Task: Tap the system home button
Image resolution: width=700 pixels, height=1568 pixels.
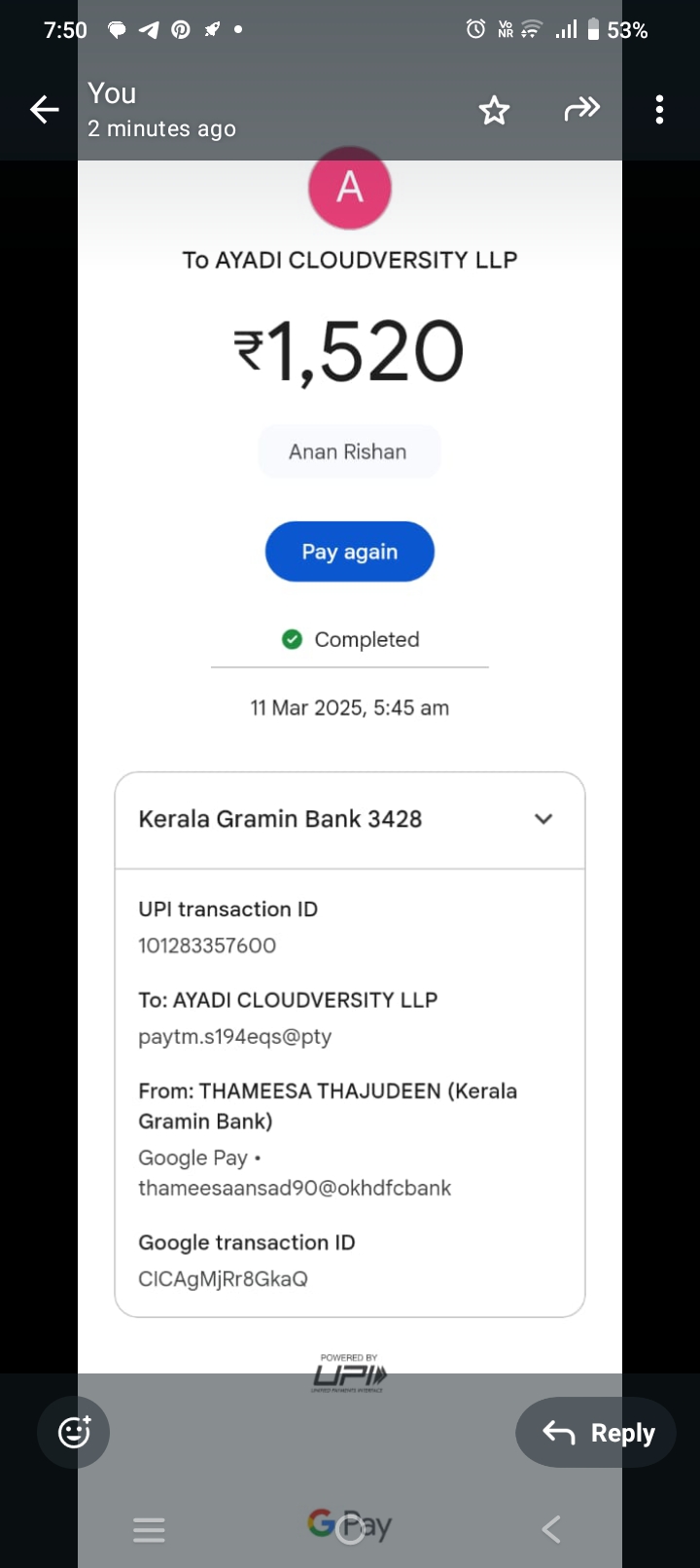Action: pyautogui.click(x=350, y=1529)
